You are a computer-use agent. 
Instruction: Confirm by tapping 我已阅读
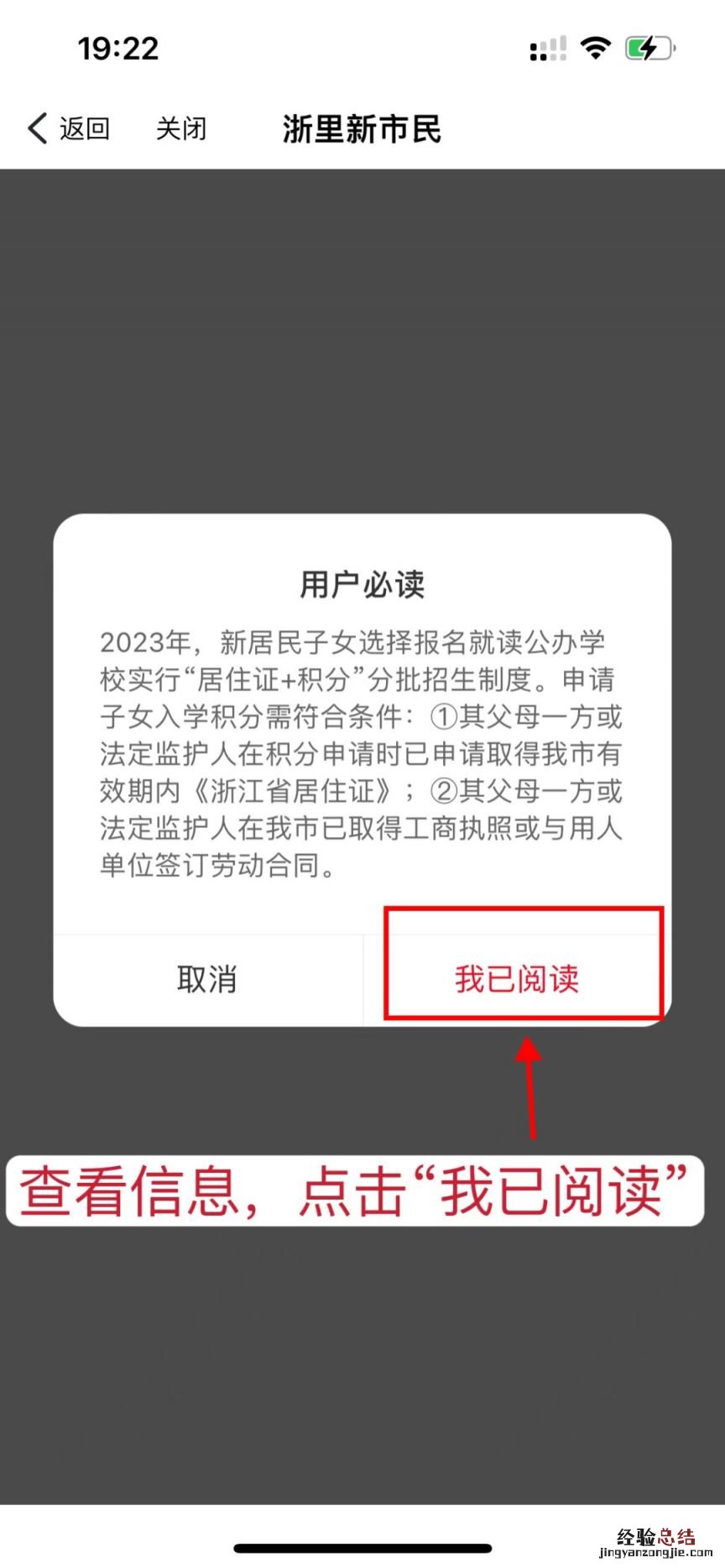pyautogui.click(x=517, y=979)
